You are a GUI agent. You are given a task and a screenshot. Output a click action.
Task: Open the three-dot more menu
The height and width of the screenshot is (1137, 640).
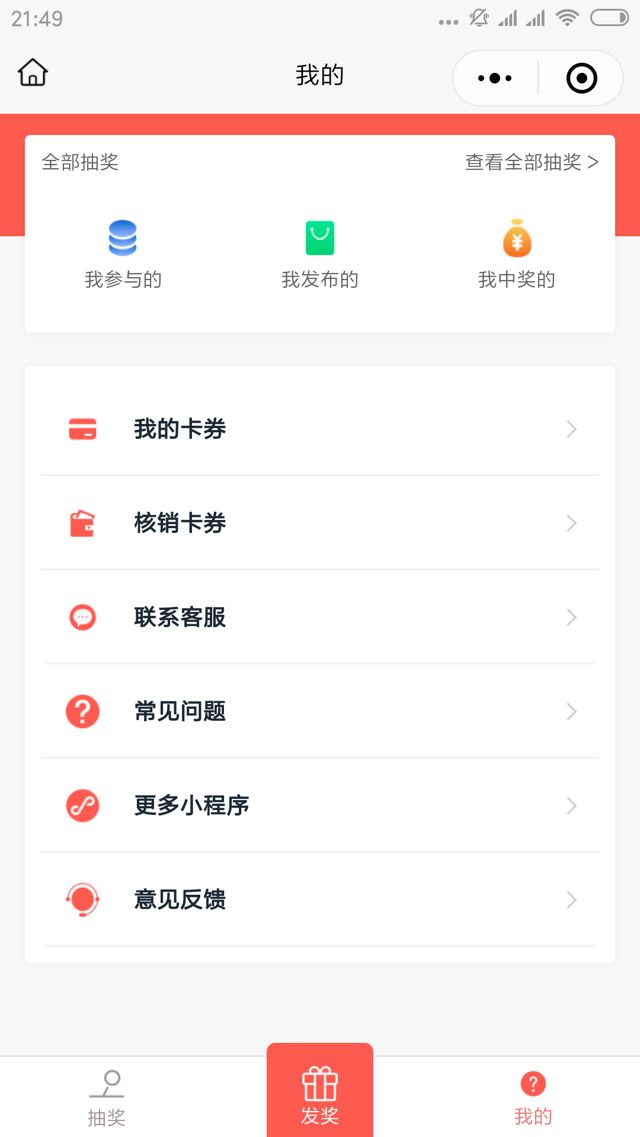tap(495, 78)
